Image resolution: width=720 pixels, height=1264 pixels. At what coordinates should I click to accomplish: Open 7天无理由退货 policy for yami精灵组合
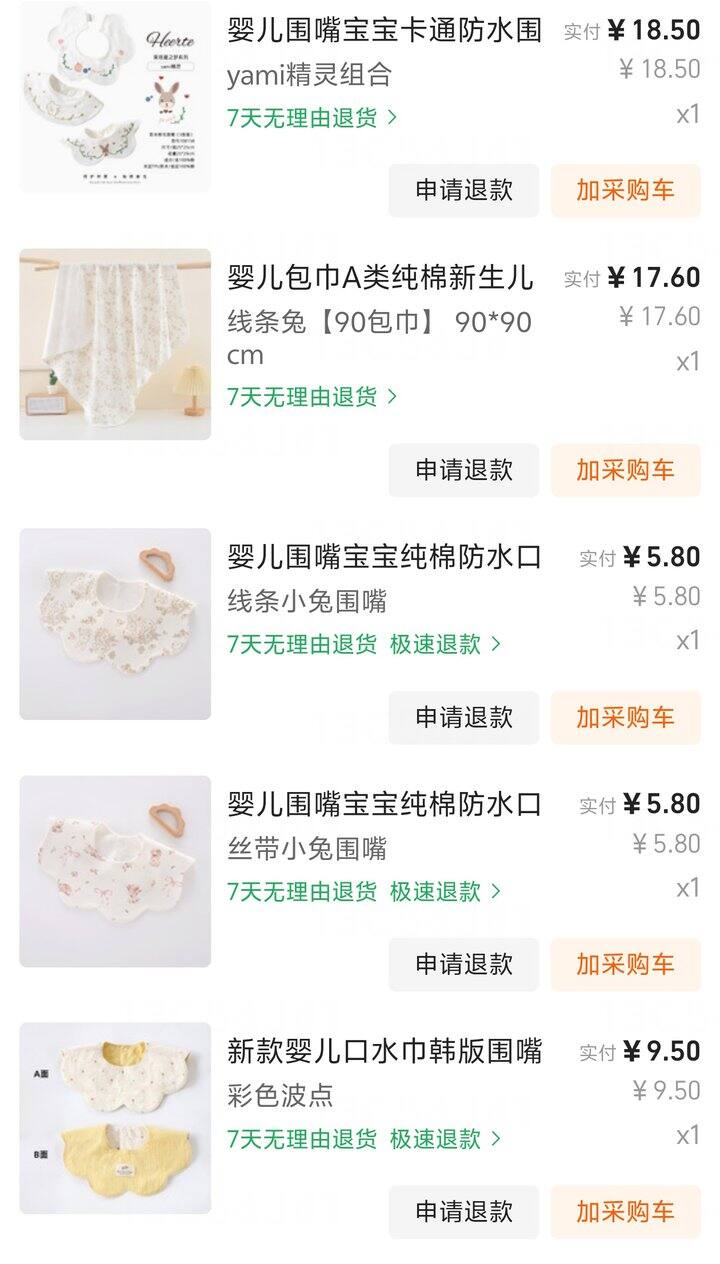(312, 117)
